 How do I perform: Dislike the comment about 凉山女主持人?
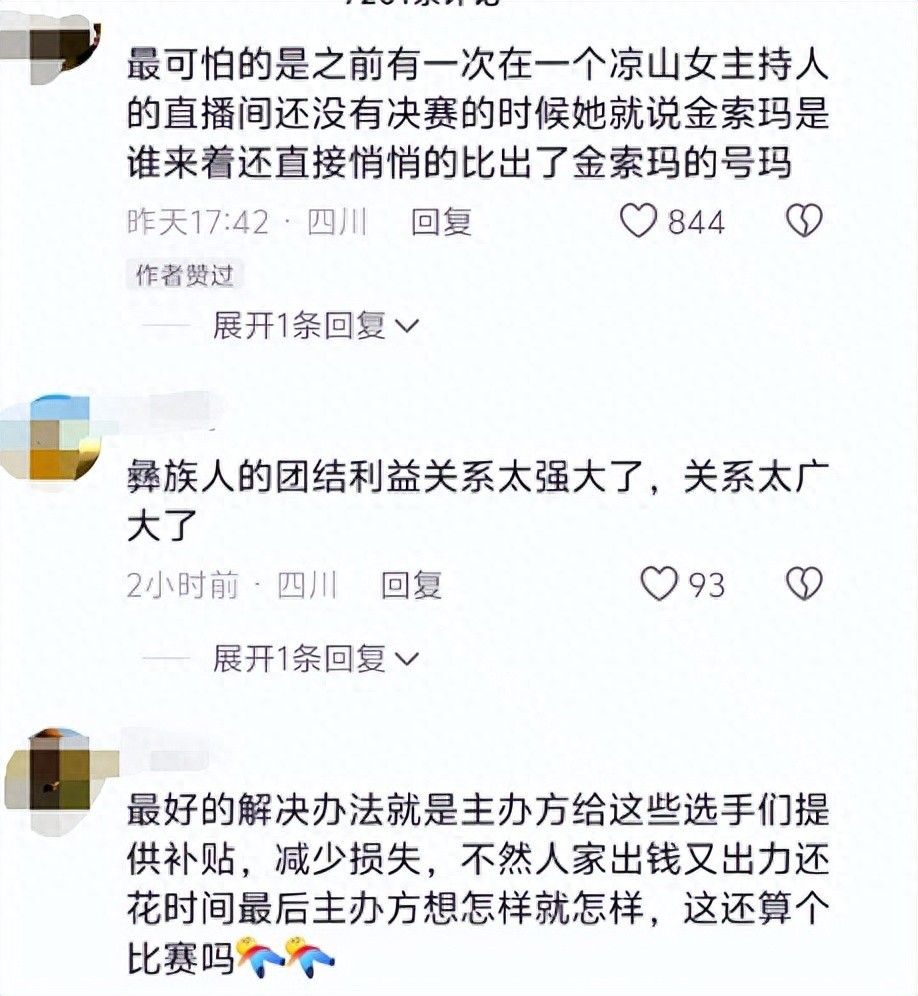(x=803, y=221)
